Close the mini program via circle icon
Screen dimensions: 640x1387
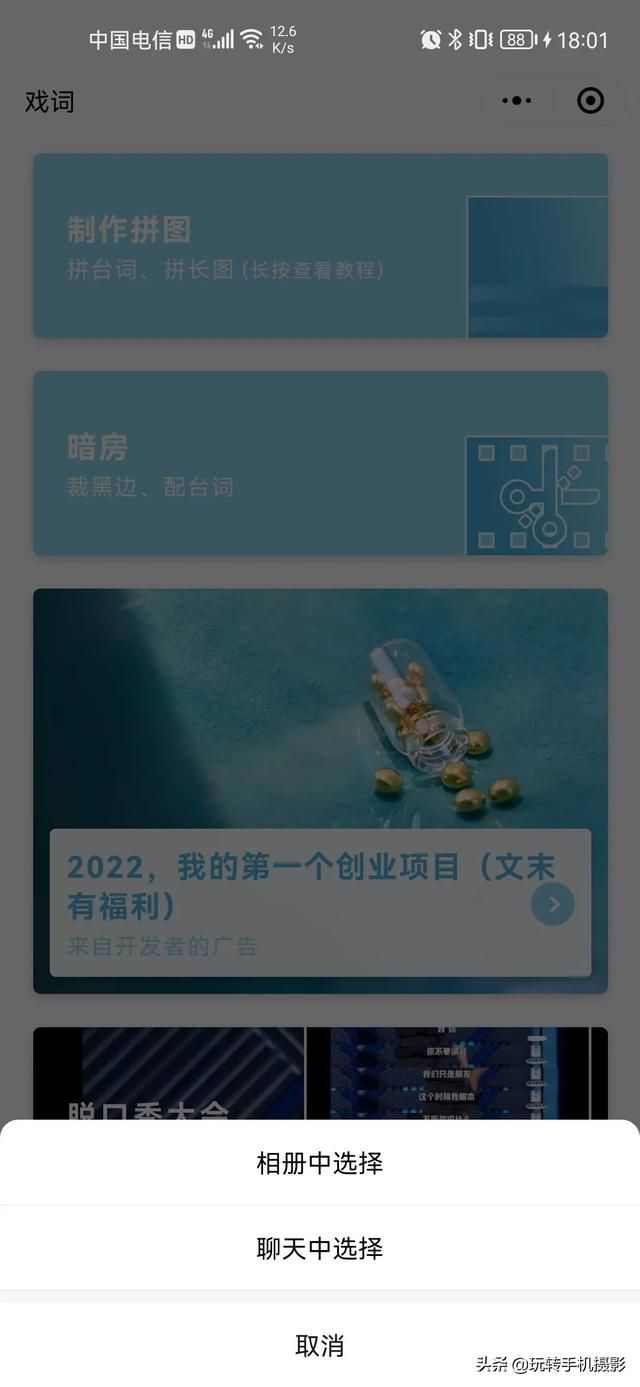point(591,101)
